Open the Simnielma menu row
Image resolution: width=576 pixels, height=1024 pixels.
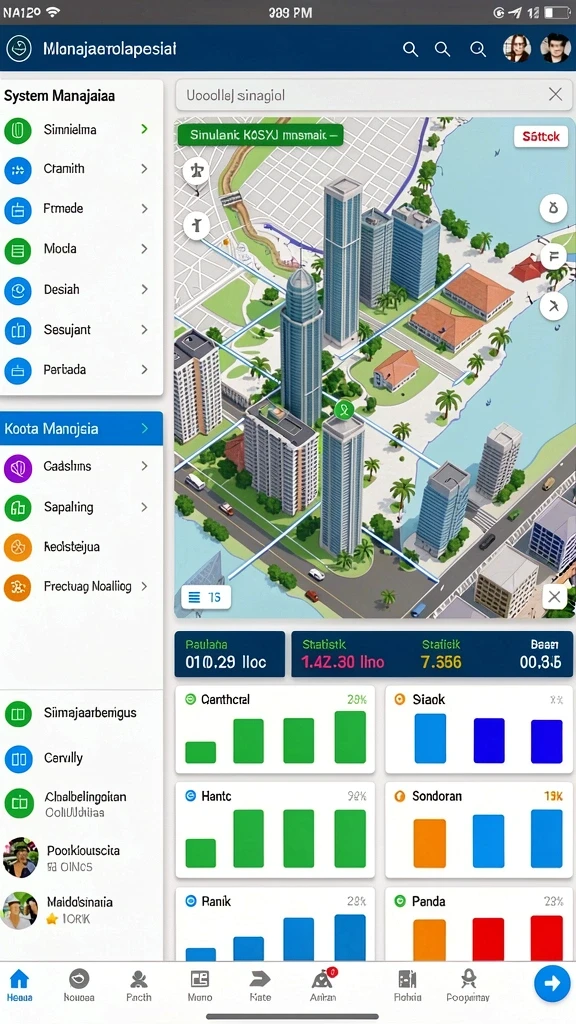81,129
